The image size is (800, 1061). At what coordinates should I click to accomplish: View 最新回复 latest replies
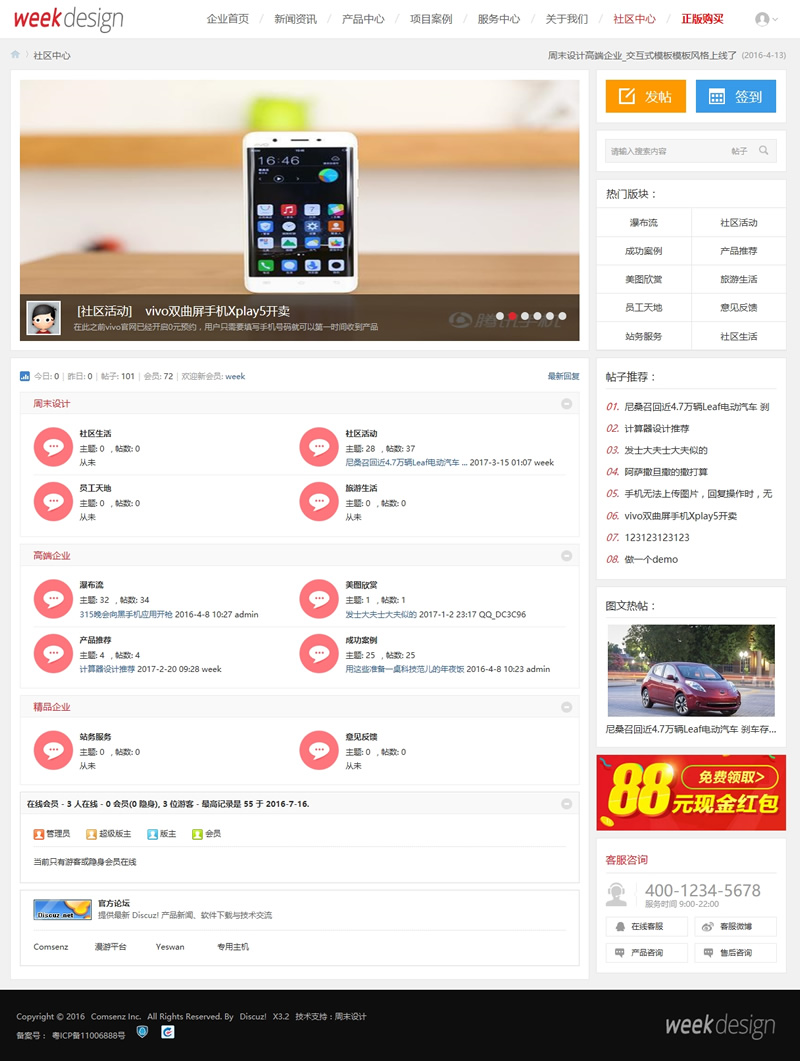tap(563, 377)
